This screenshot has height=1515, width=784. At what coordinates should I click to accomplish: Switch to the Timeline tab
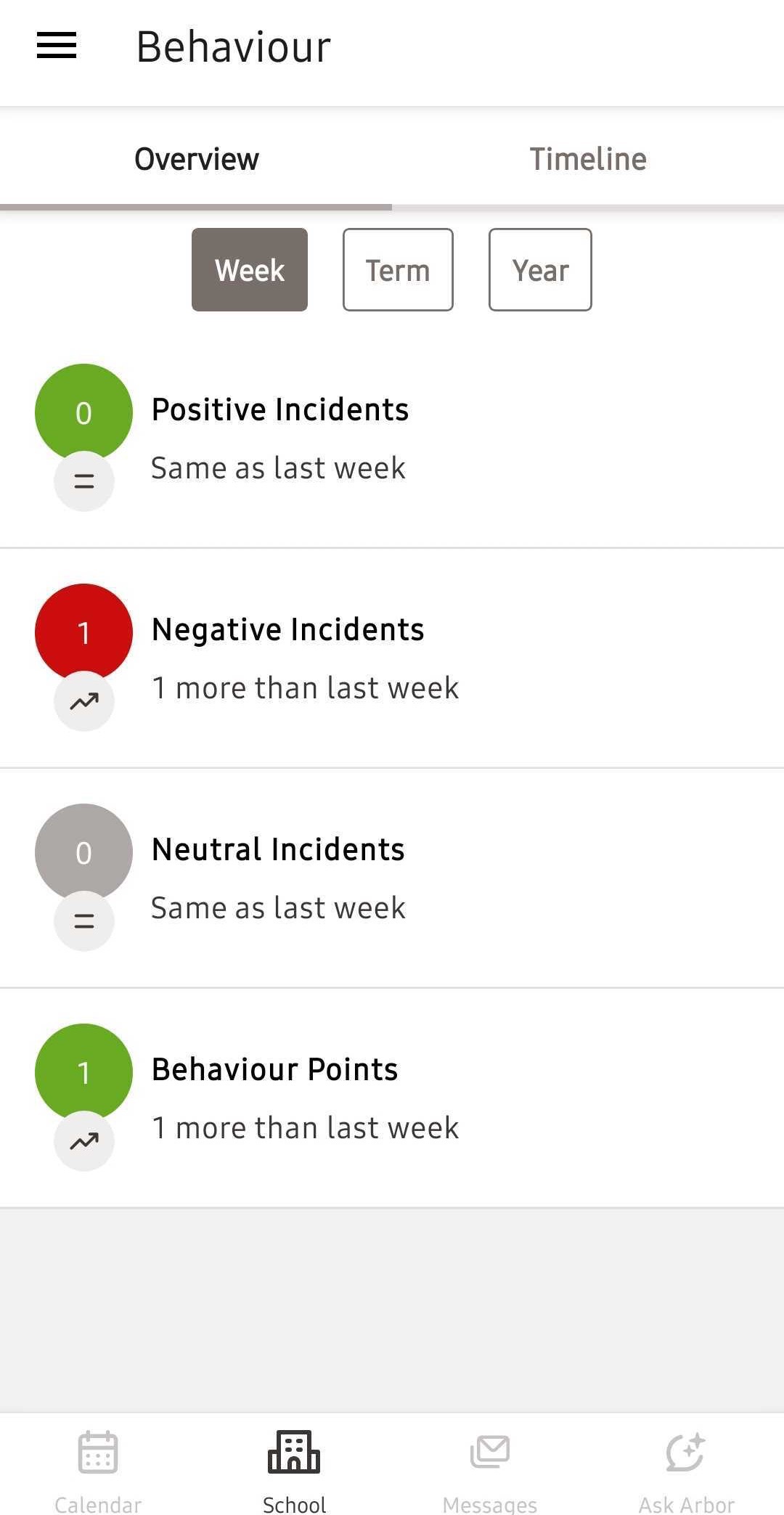[x=587, y=159]
